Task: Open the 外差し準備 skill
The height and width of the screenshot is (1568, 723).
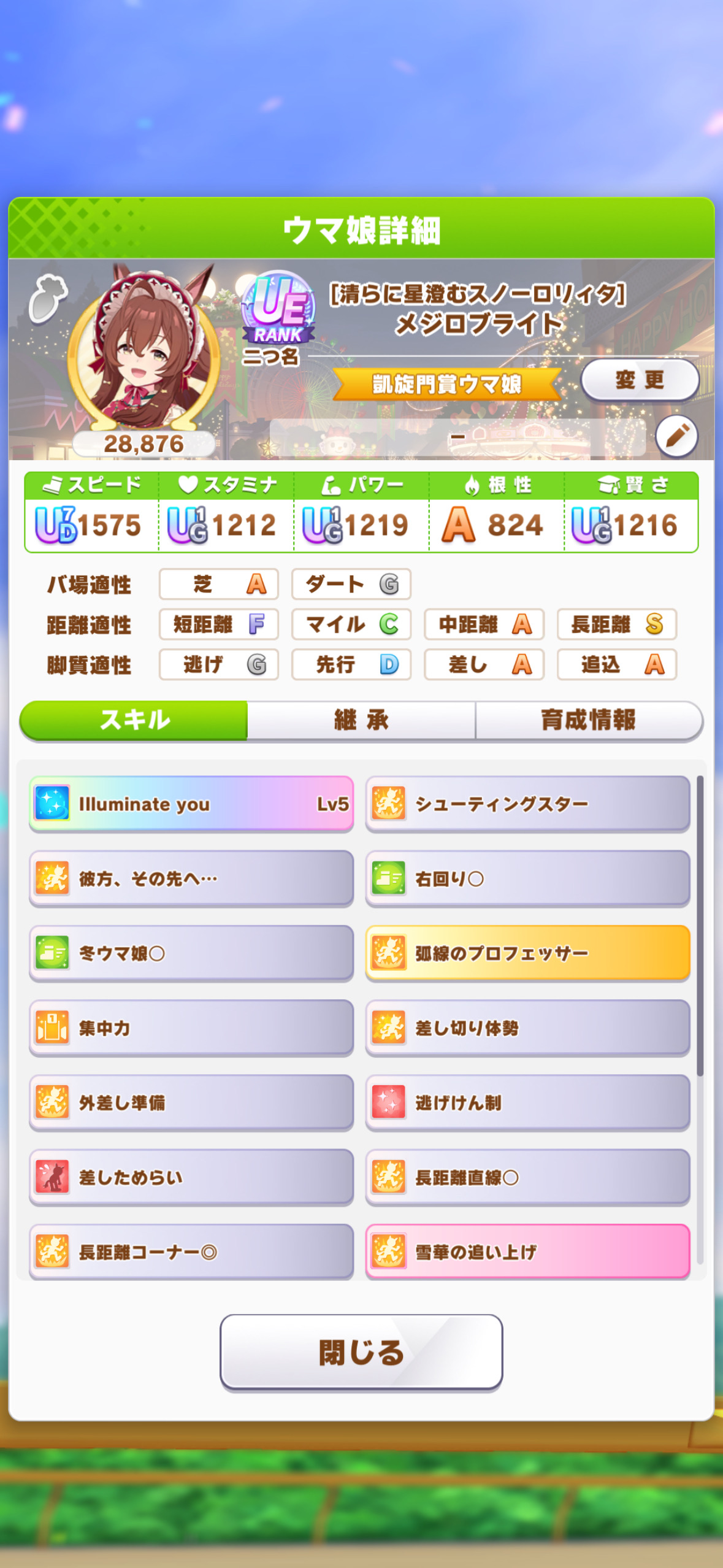Action: [191, 1102]
